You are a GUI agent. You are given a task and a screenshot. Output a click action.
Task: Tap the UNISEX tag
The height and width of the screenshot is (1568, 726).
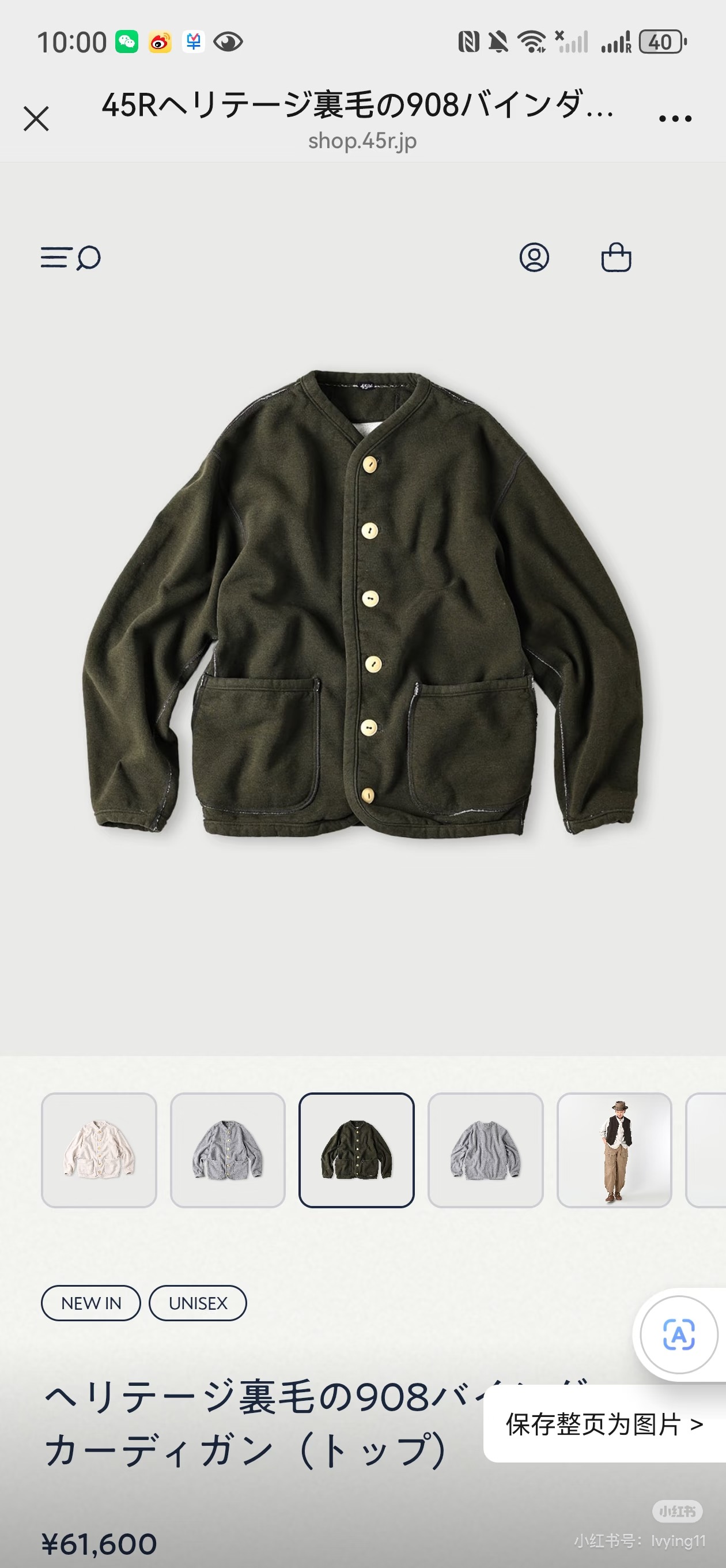198,1303
